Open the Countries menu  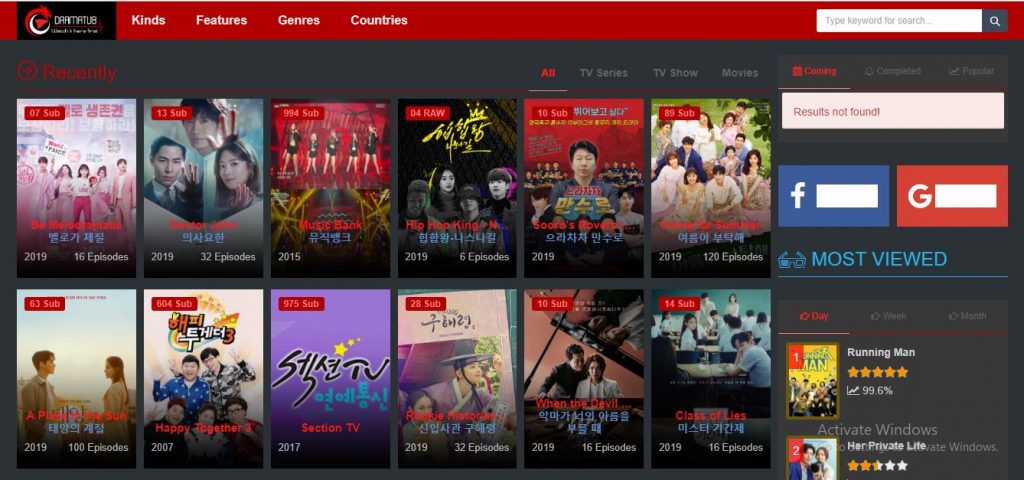click(379, 20)
